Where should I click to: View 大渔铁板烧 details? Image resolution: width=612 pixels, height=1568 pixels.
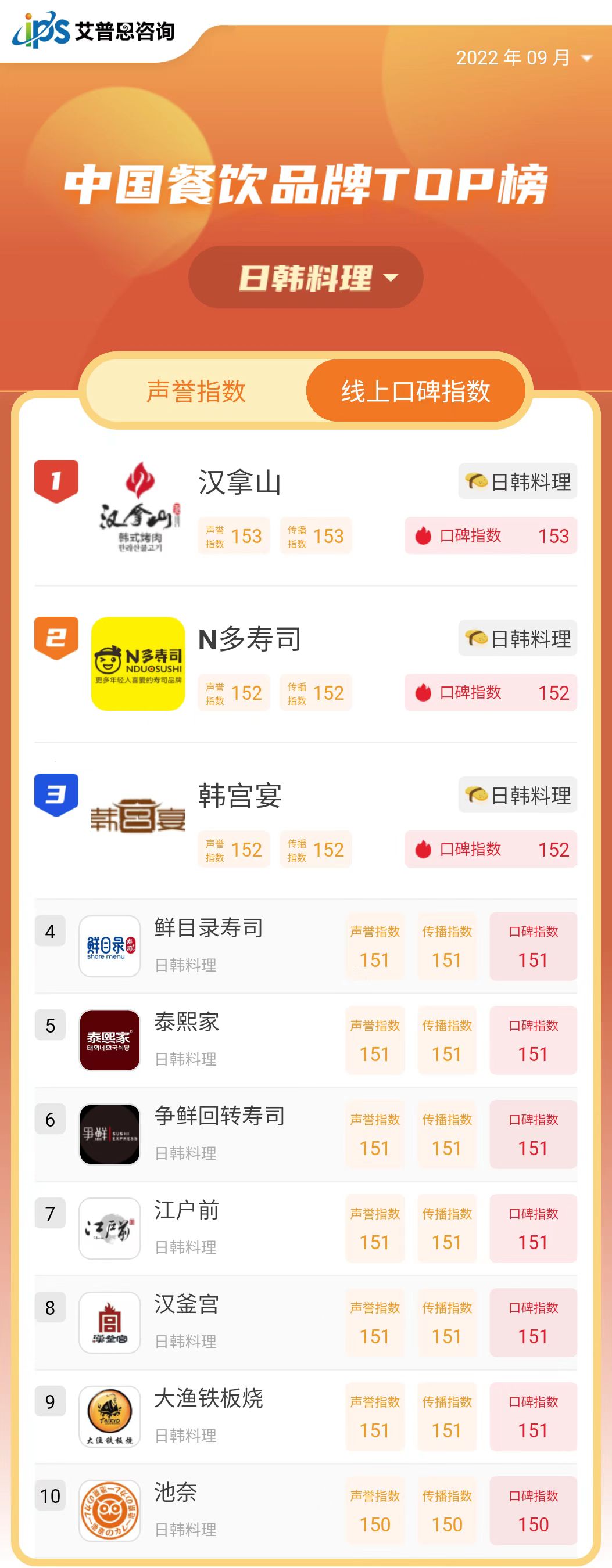coord(208,1398)
